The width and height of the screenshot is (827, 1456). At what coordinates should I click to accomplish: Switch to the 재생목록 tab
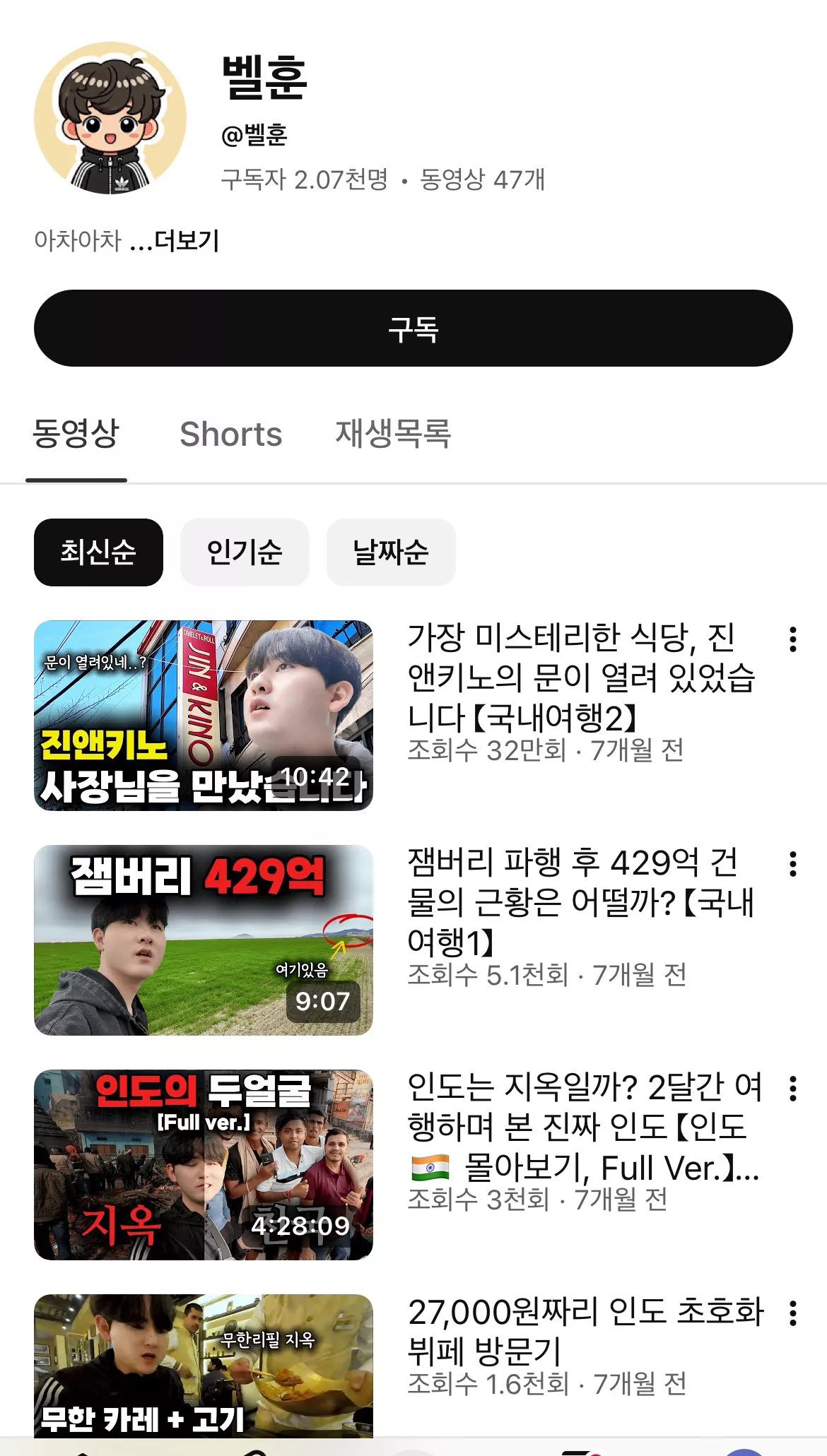tap(393, 434)
